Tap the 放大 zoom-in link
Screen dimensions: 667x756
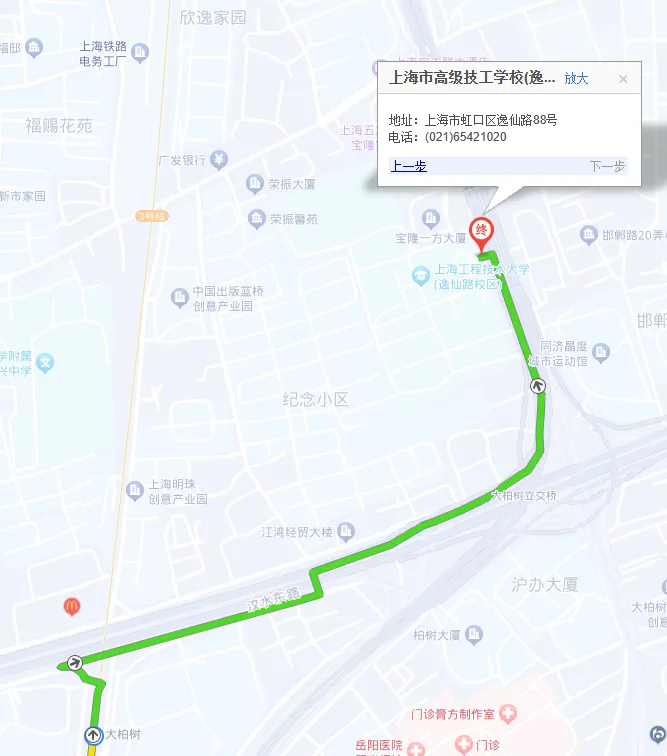(576, 78)
